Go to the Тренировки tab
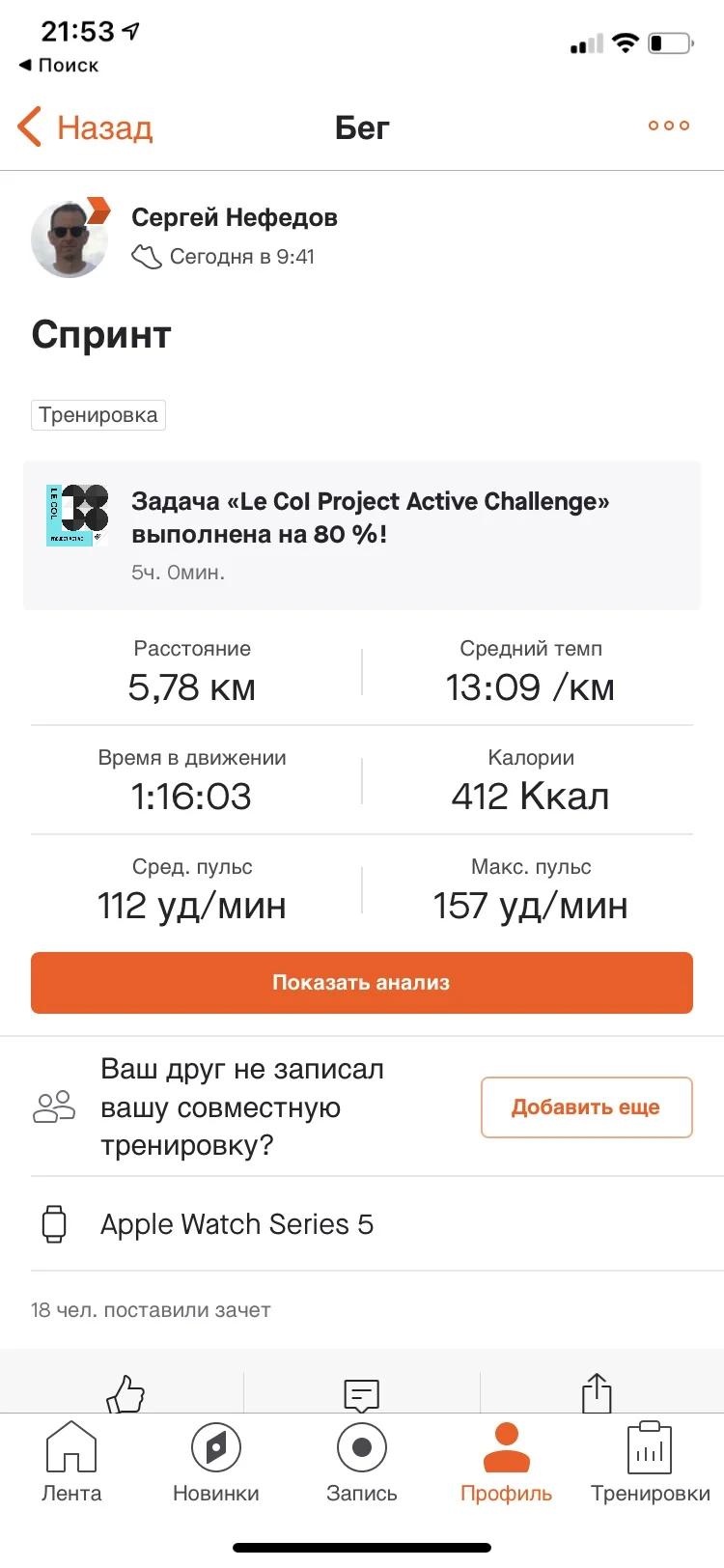The height and width of the screenshot is (1568, 724). (650, 1462)
